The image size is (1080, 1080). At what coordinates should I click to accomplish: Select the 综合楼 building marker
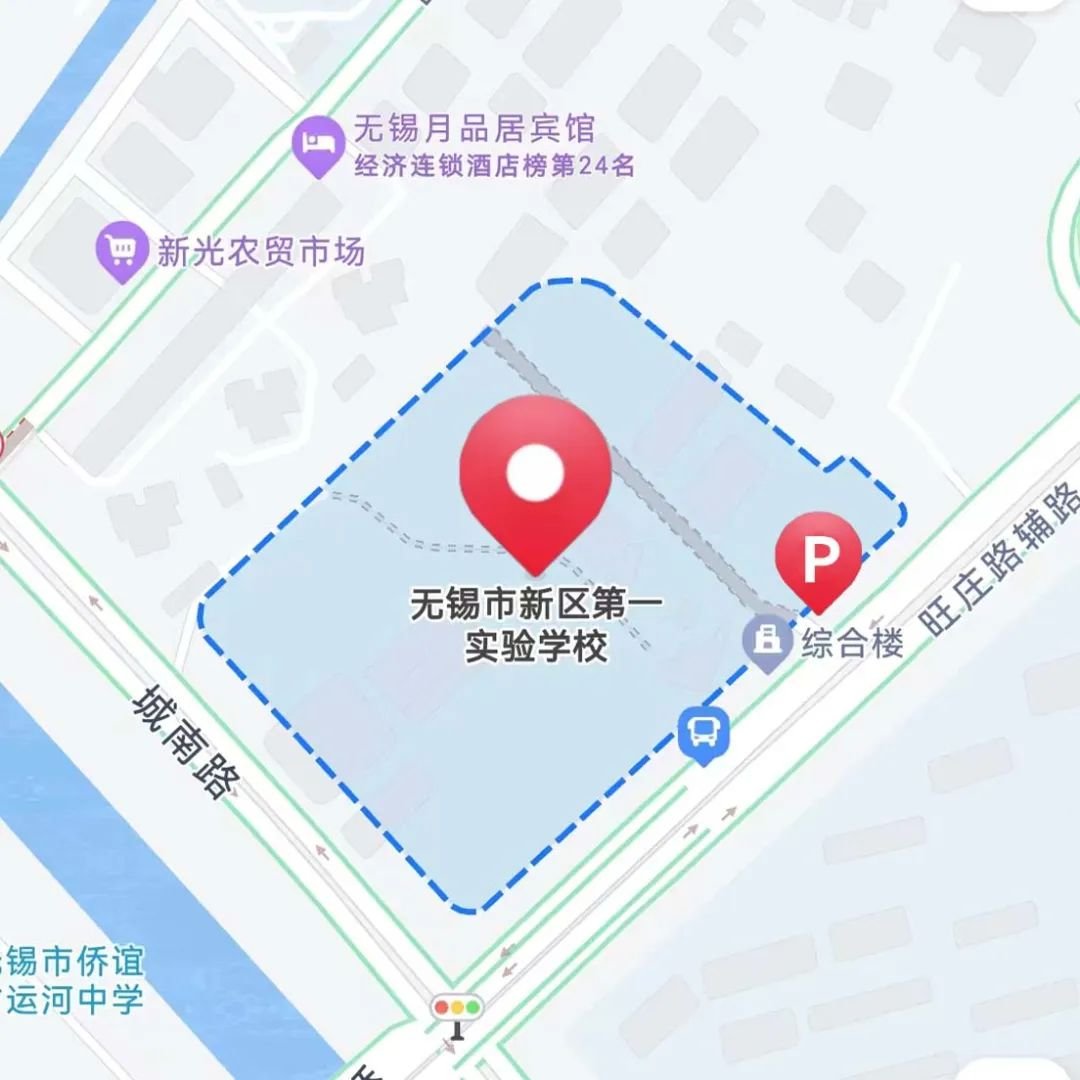768,640
